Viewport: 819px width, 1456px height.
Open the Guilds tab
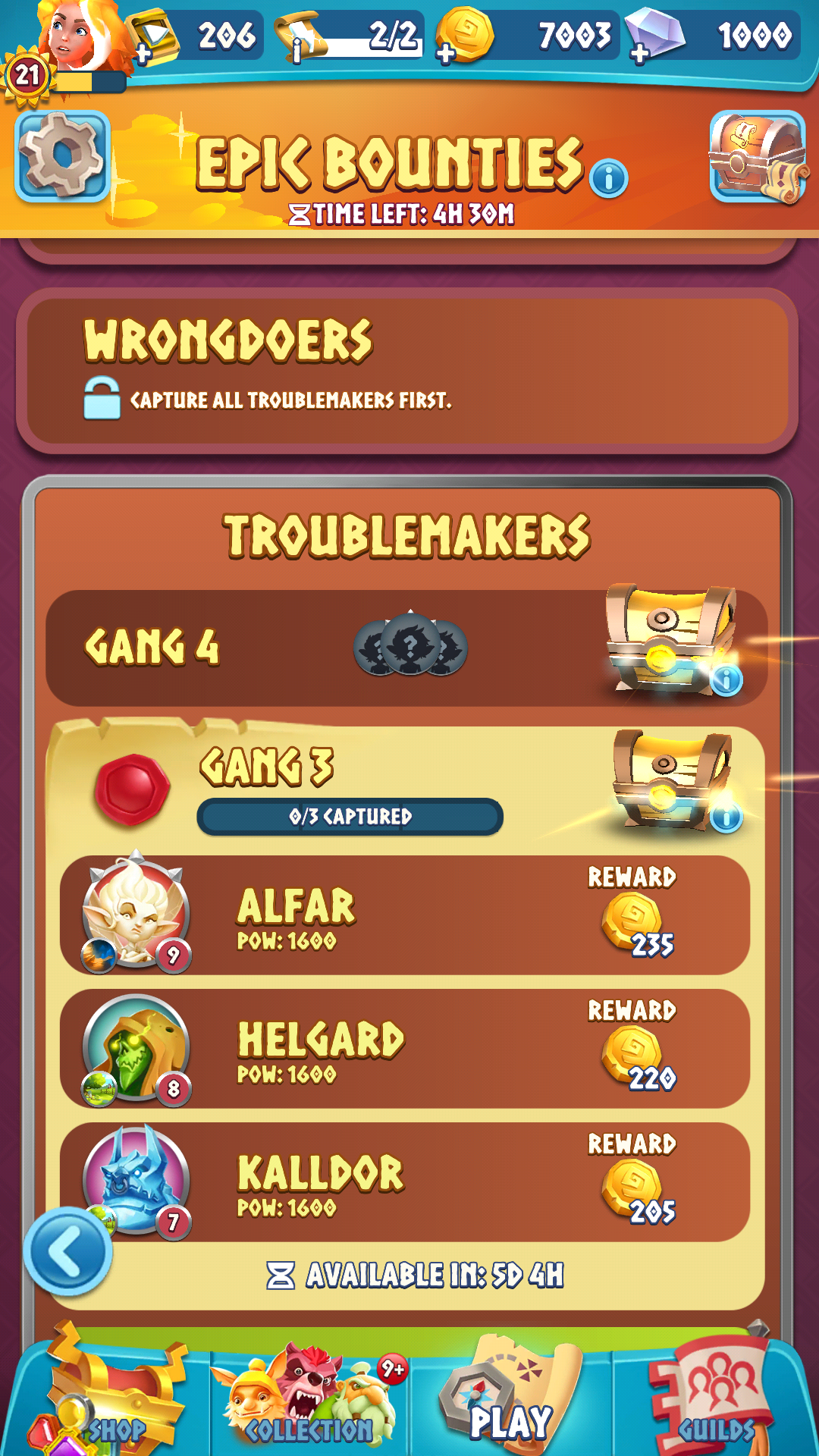714,1403
